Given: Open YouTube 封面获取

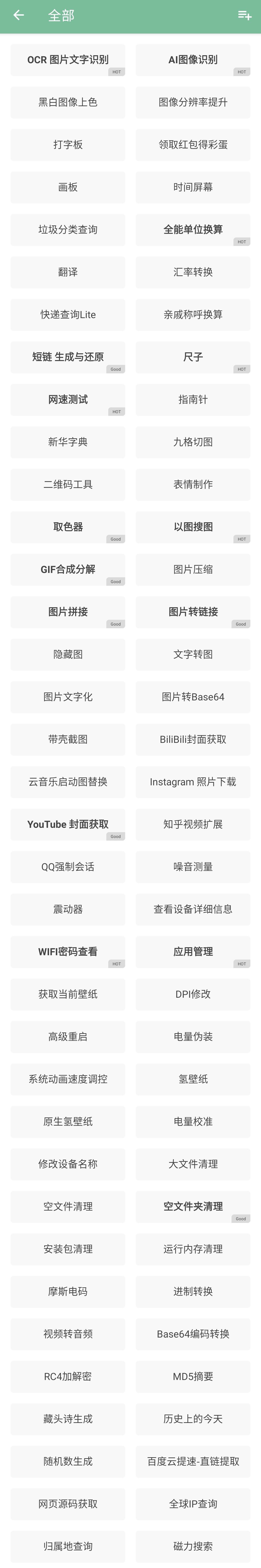Looking at the screenshot, I should click(x=68, y=824).
